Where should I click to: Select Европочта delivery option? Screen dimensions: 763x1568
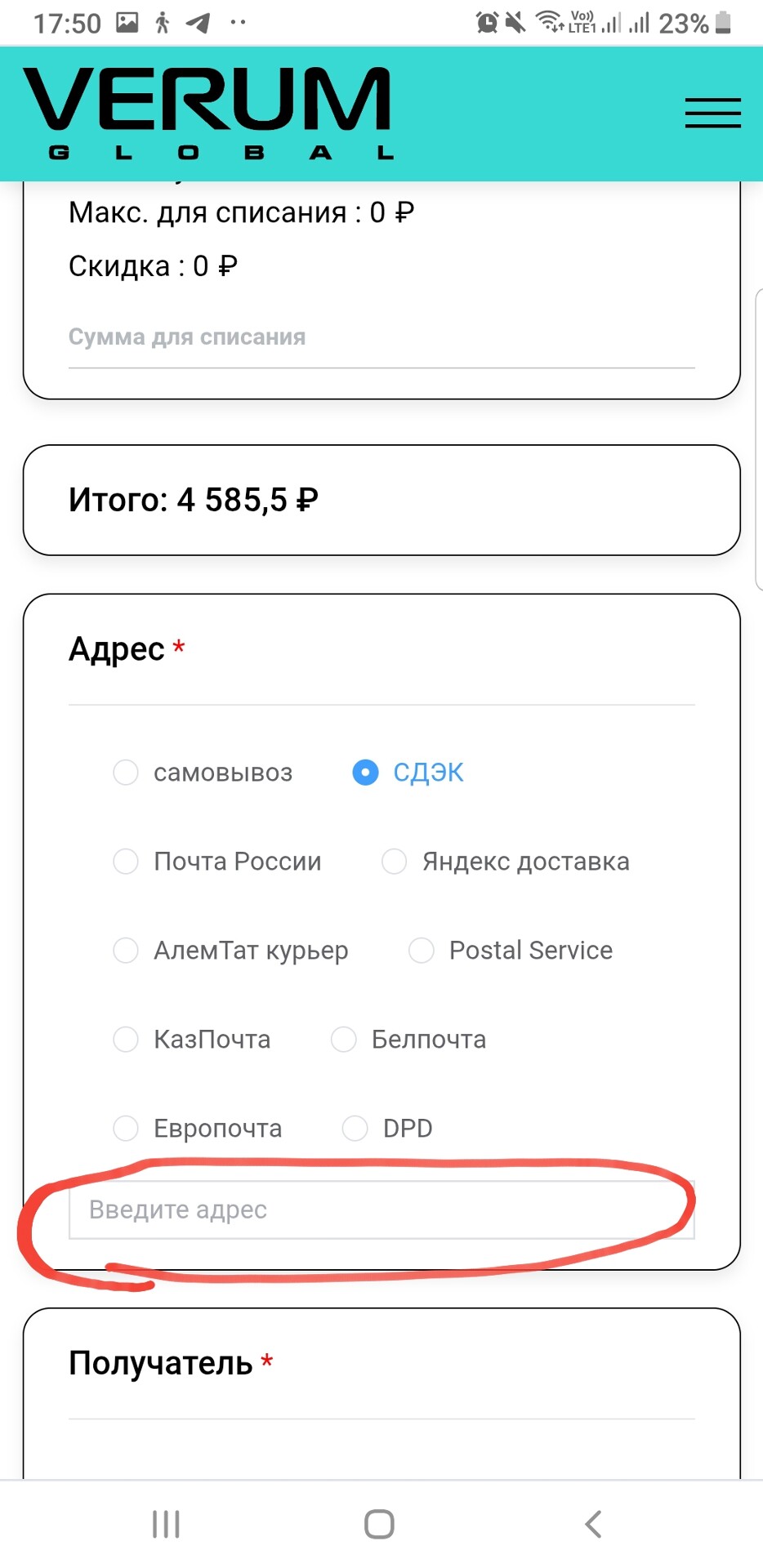[x=198, y=1128]
